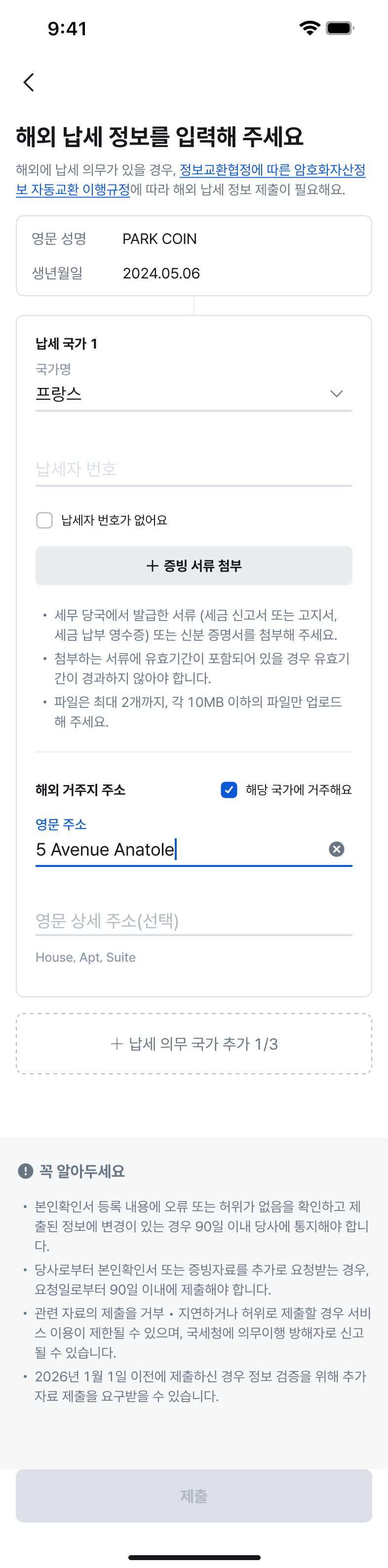388x1568 pixels.
Task: Focus the 납세자 번호 input field
Action: tap(194, 469)
